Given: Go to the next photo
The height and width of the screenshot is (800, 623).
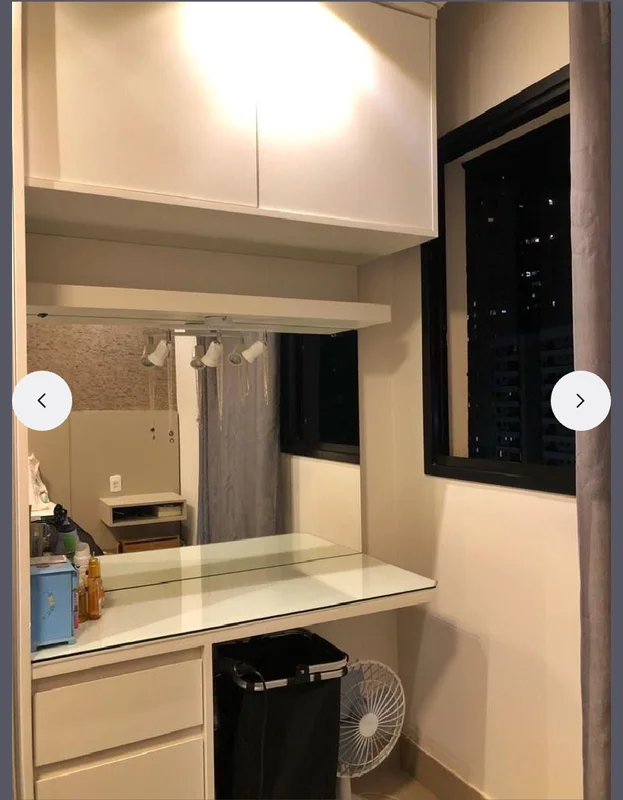Looking at the screenshot, I should coord(580,401).
